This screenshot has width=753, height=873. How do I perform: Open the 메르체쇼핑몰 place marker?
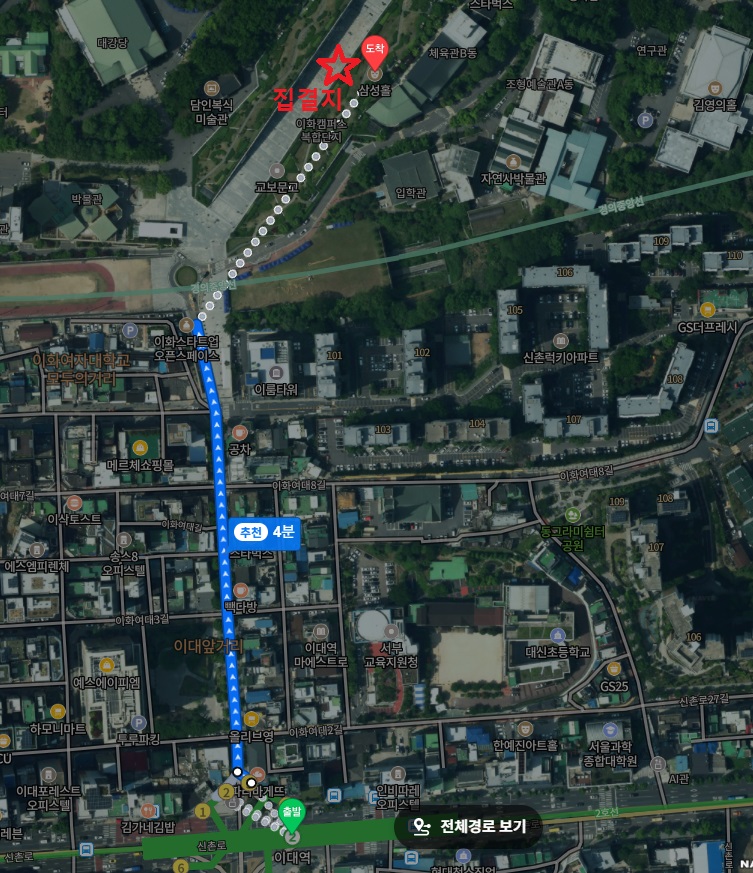click(x=140, y=447)
